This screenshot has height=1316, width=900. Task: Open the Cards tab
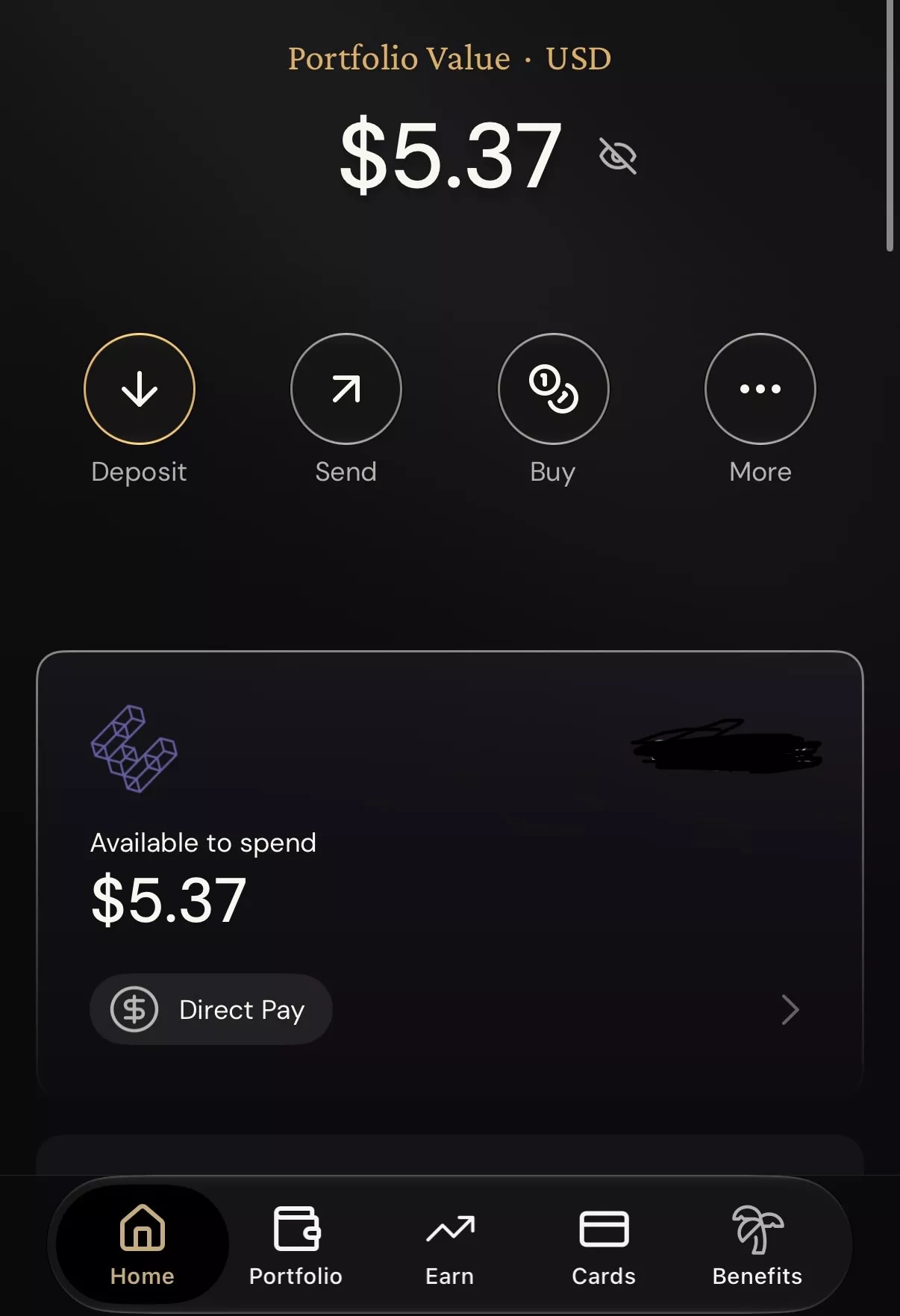604,1244
